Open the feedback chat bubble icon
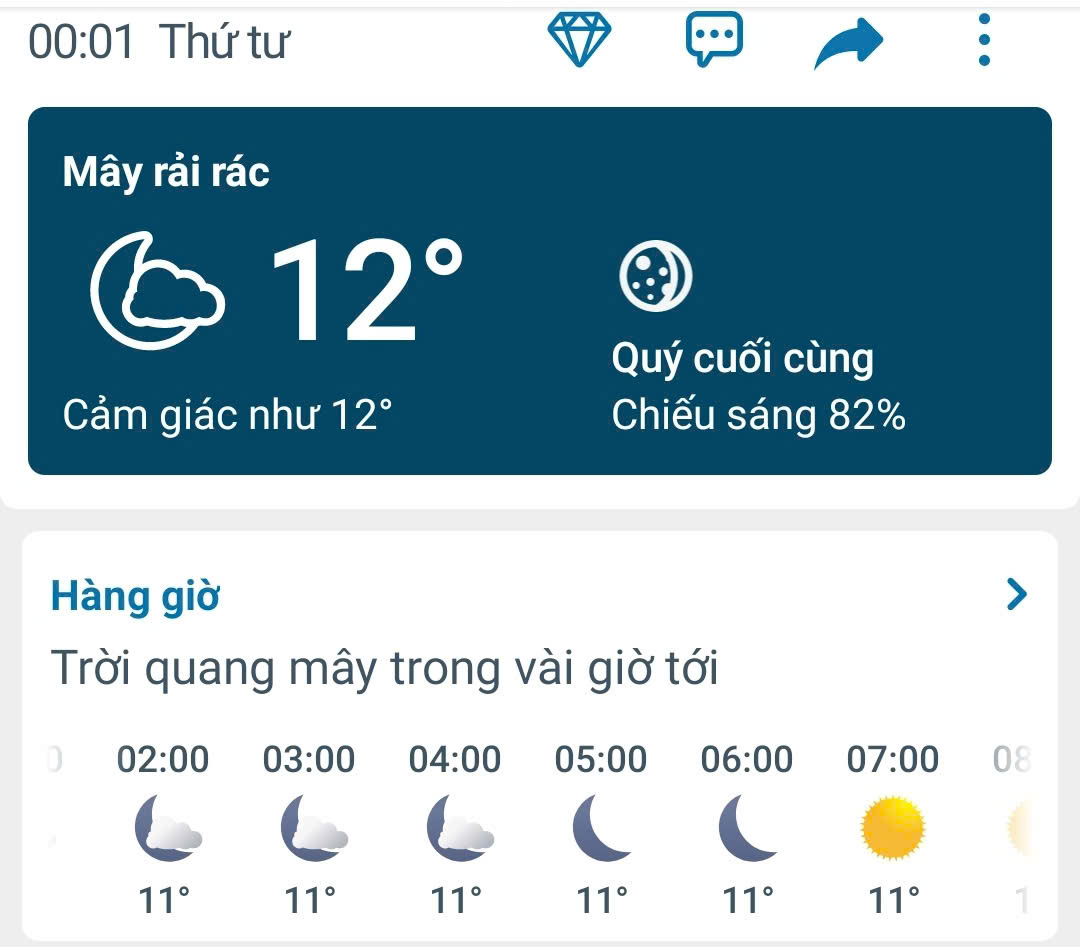This screenshot has width=1080, height=947. (x=714, y=41)
